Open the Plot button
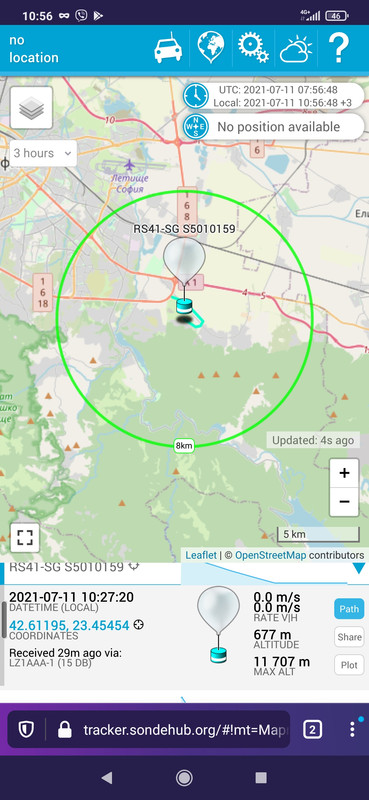The image size is (369, 800). click(x=349, y=665)
